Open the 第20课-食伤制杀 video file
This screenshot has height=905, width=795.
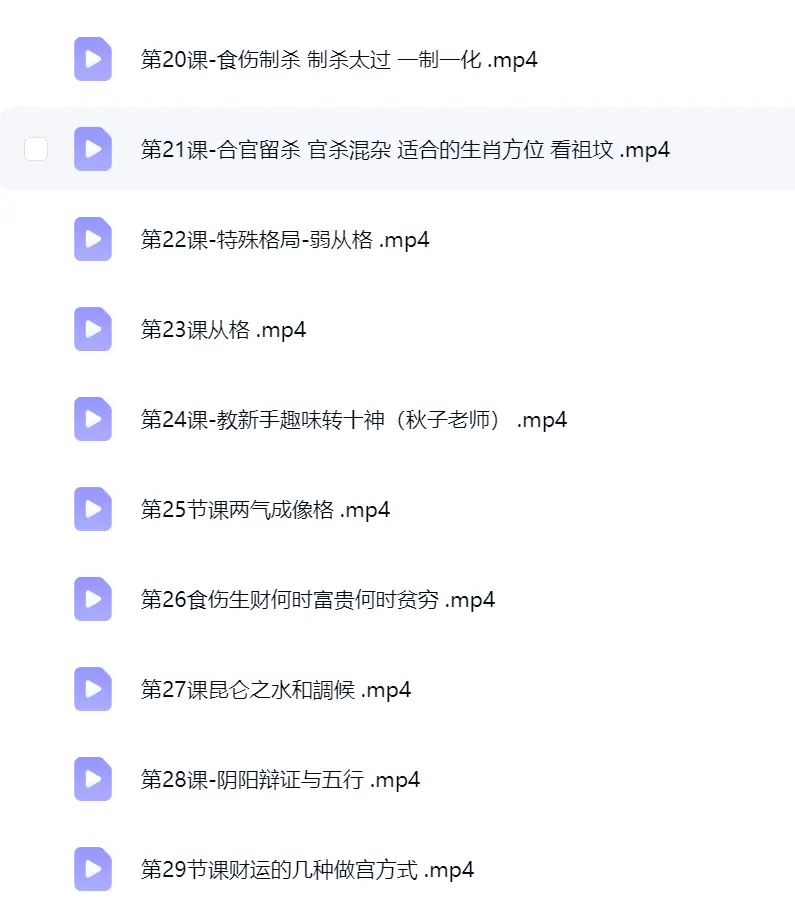[339, 59]
